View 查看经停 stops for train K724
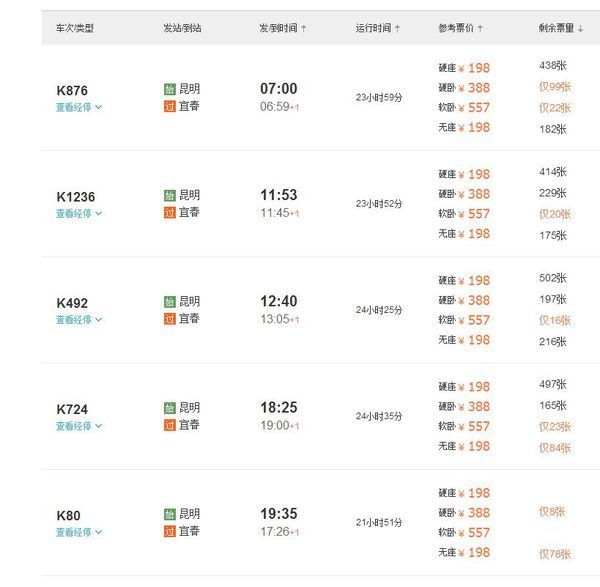 (x=79, y=426)
